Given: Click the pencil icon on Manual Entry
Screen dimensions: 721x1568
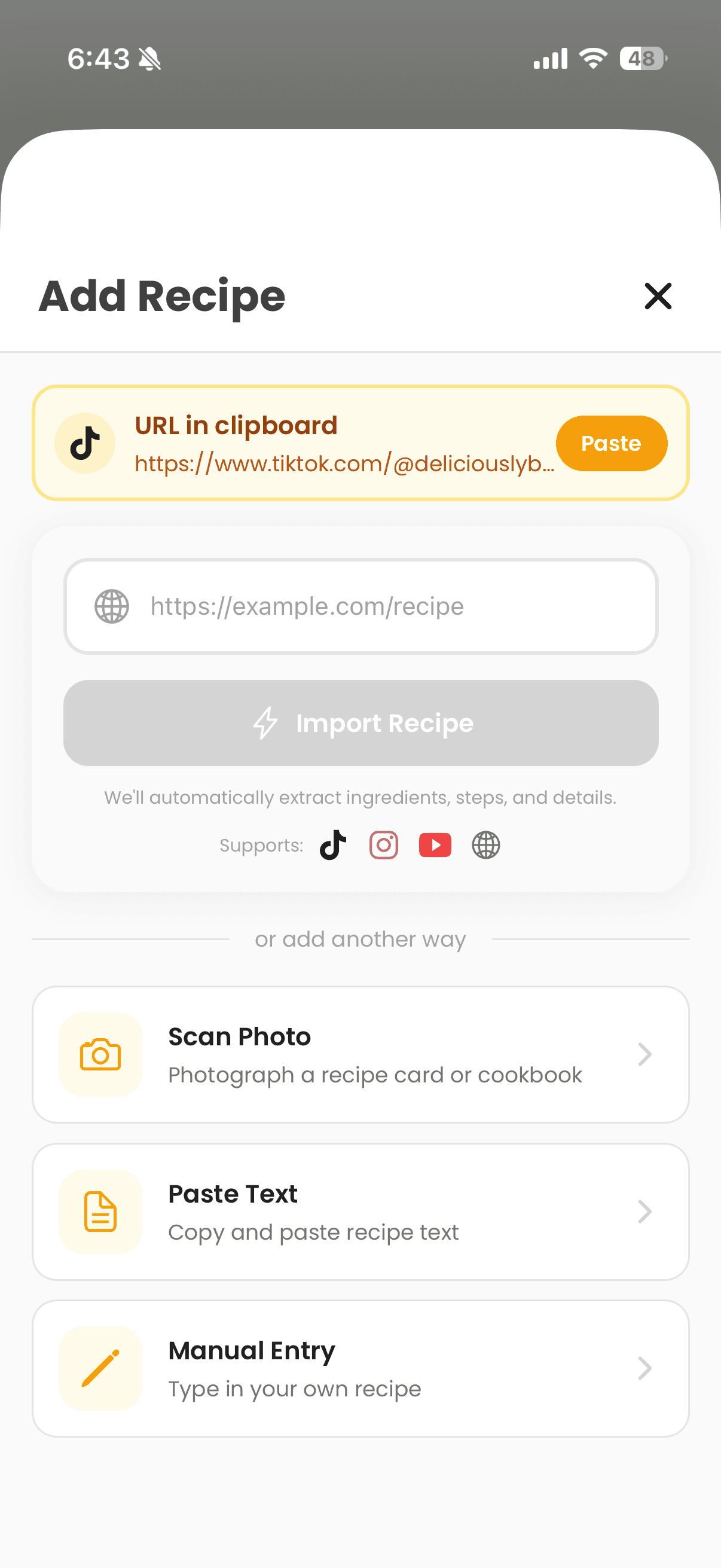Looking at the screenshot, I should pos(100,1369).
